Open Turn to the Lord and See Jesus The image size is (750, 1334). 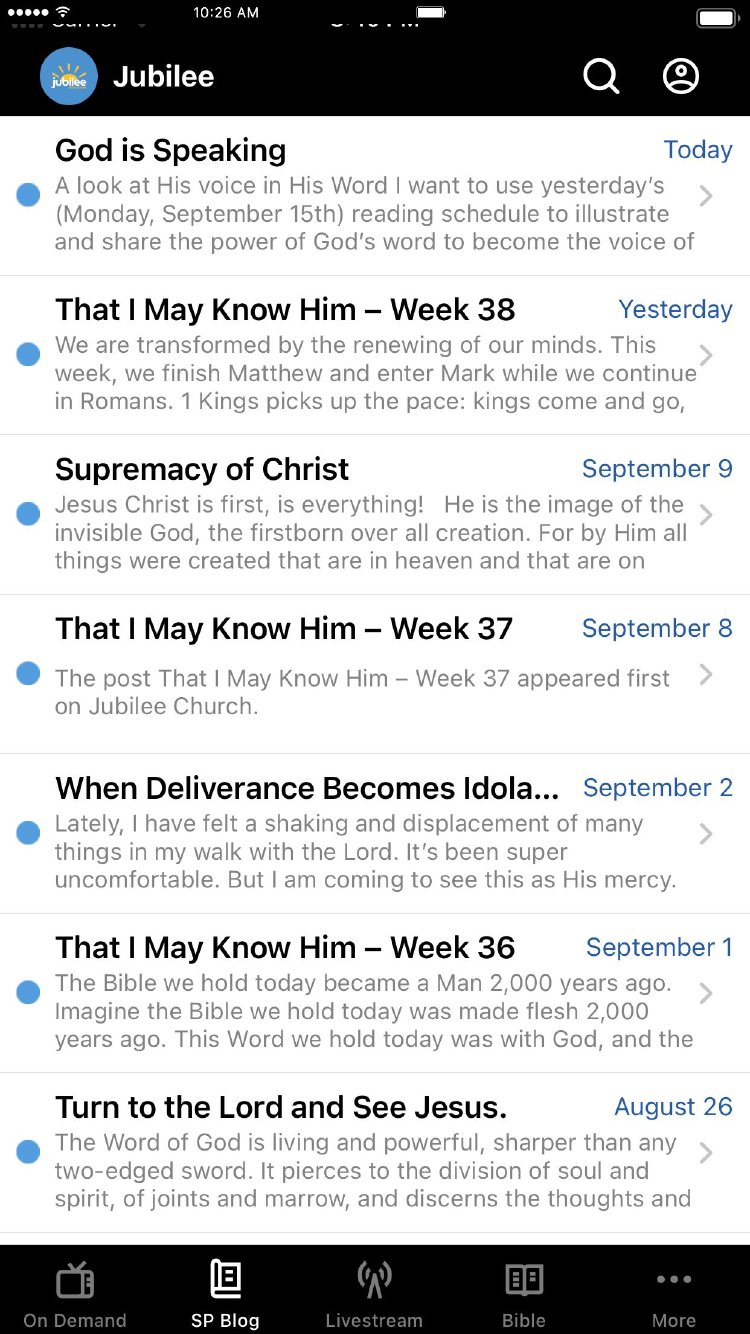[375, 1153]
